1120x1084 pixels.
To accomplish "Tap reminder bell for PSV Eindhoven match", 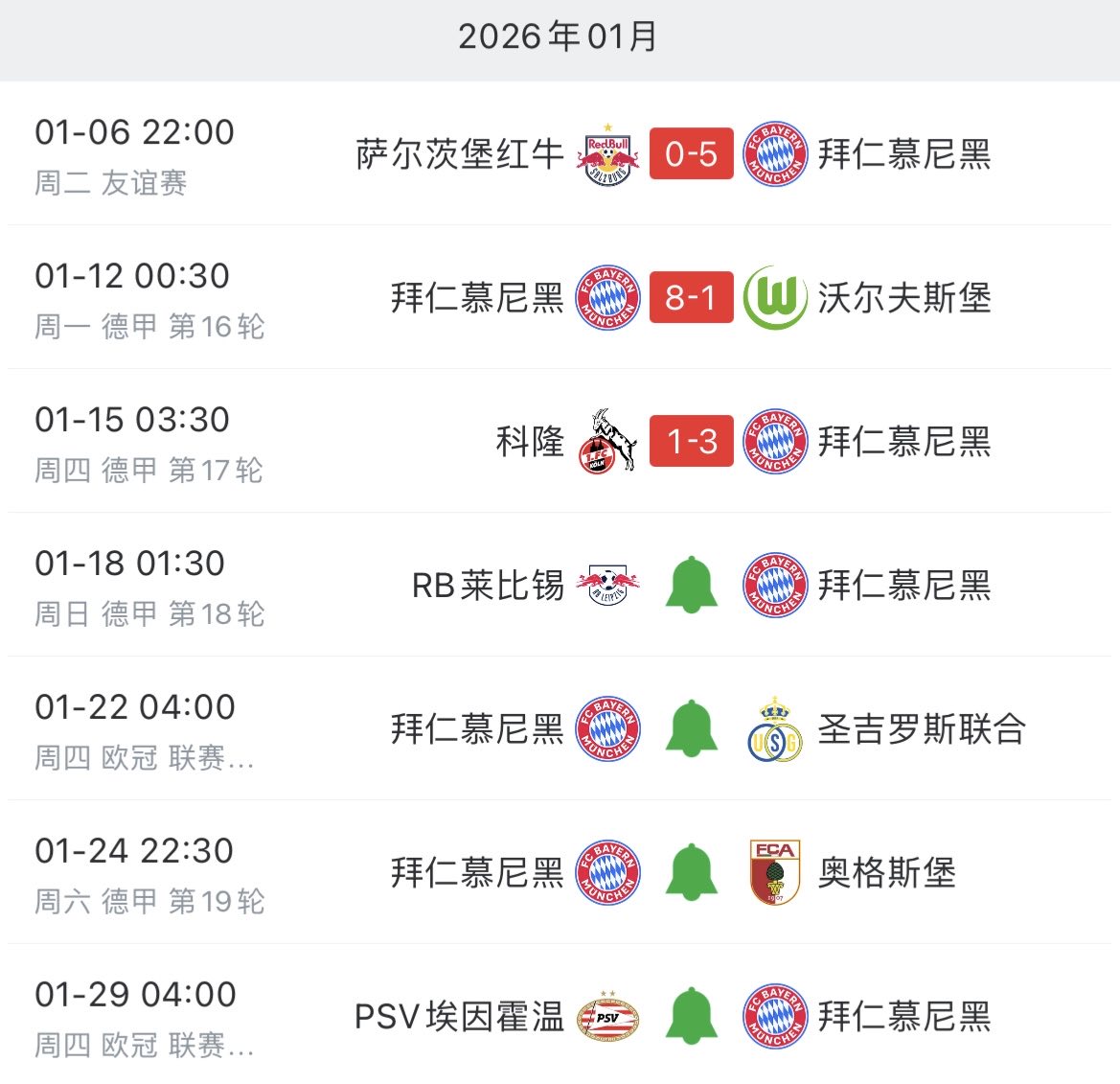I will 692,1016.
